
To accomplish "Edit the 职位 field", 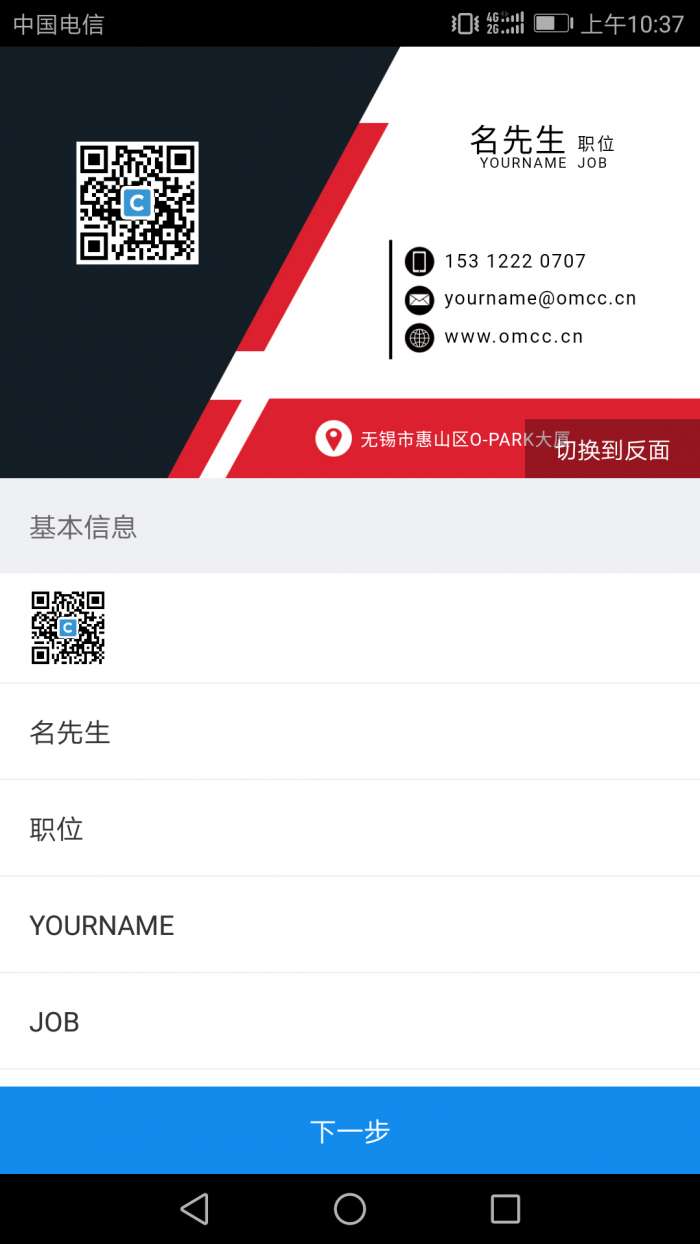I will [x=350, y=828].
